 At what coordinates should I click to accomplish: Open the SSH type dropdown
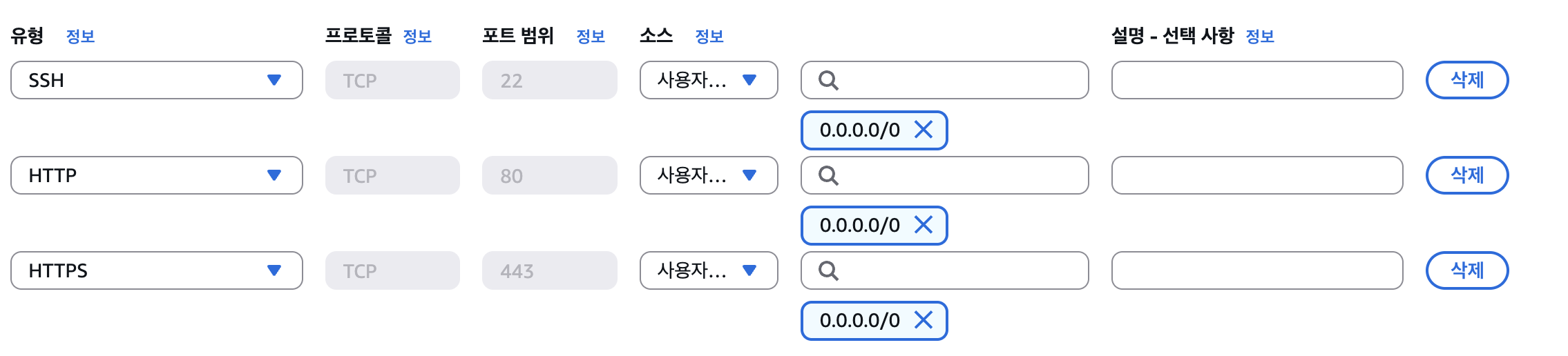pos(156,80)
